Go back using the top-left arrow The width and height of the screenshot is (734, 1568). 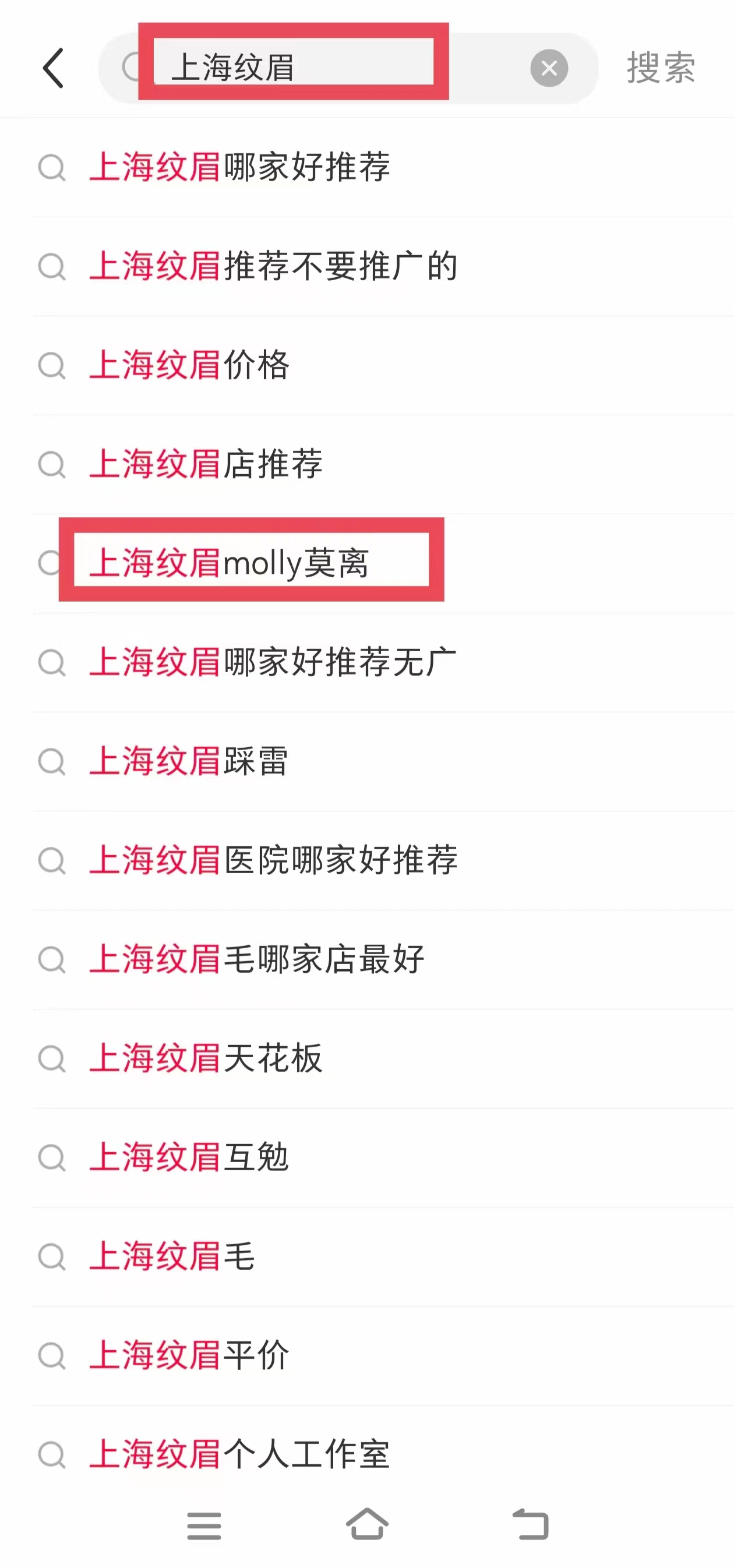pos(54,68)
